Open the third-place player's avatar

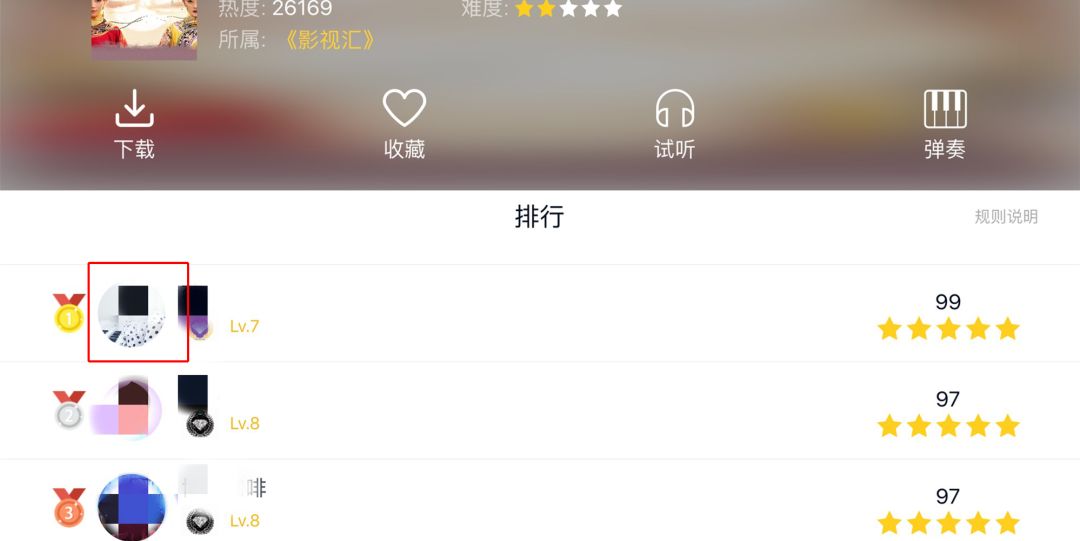(132, 507)
